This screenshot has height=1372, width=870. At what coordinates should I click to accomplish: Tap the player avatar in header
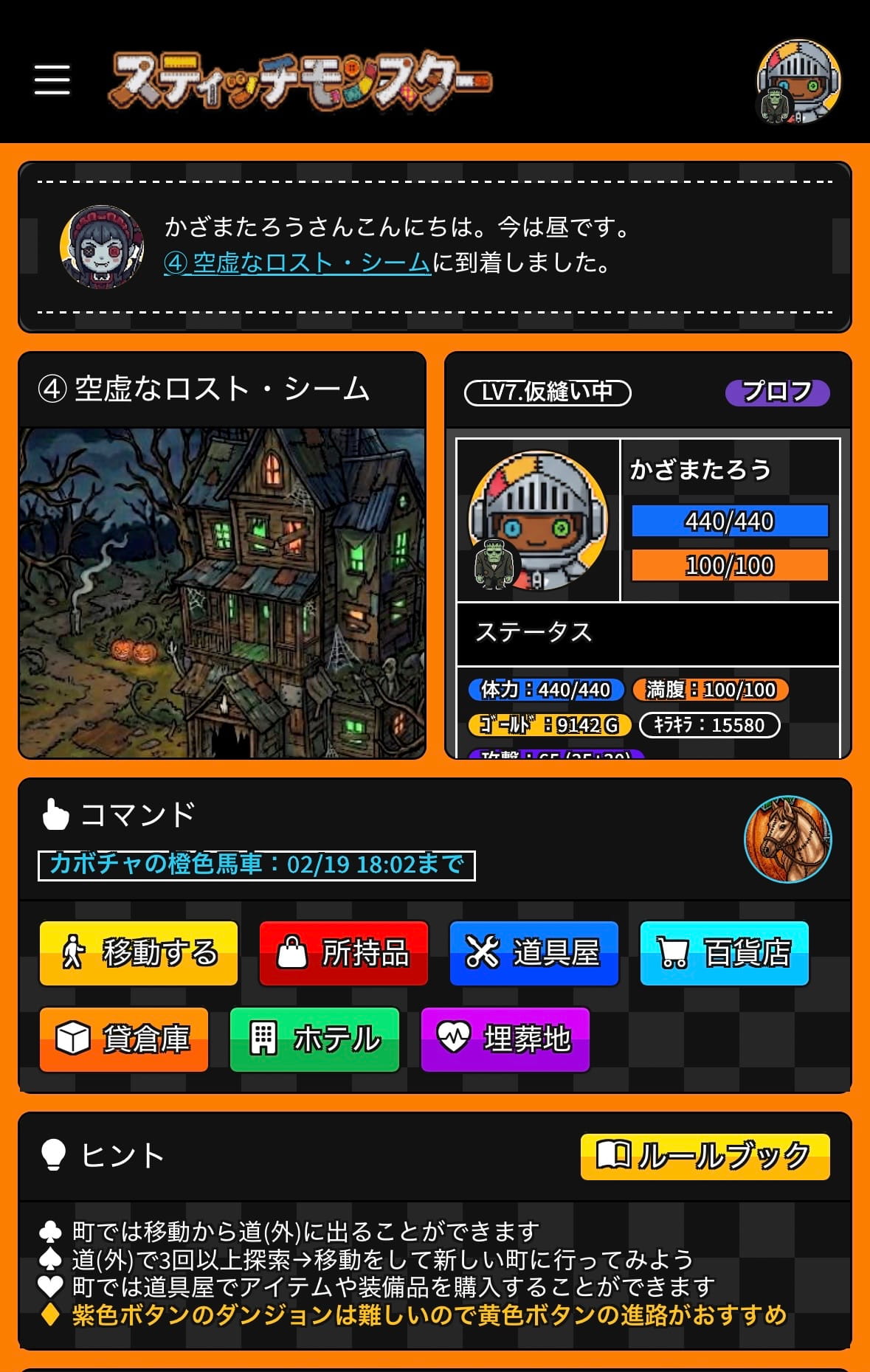pyautogui.click(x=798, y=81)
